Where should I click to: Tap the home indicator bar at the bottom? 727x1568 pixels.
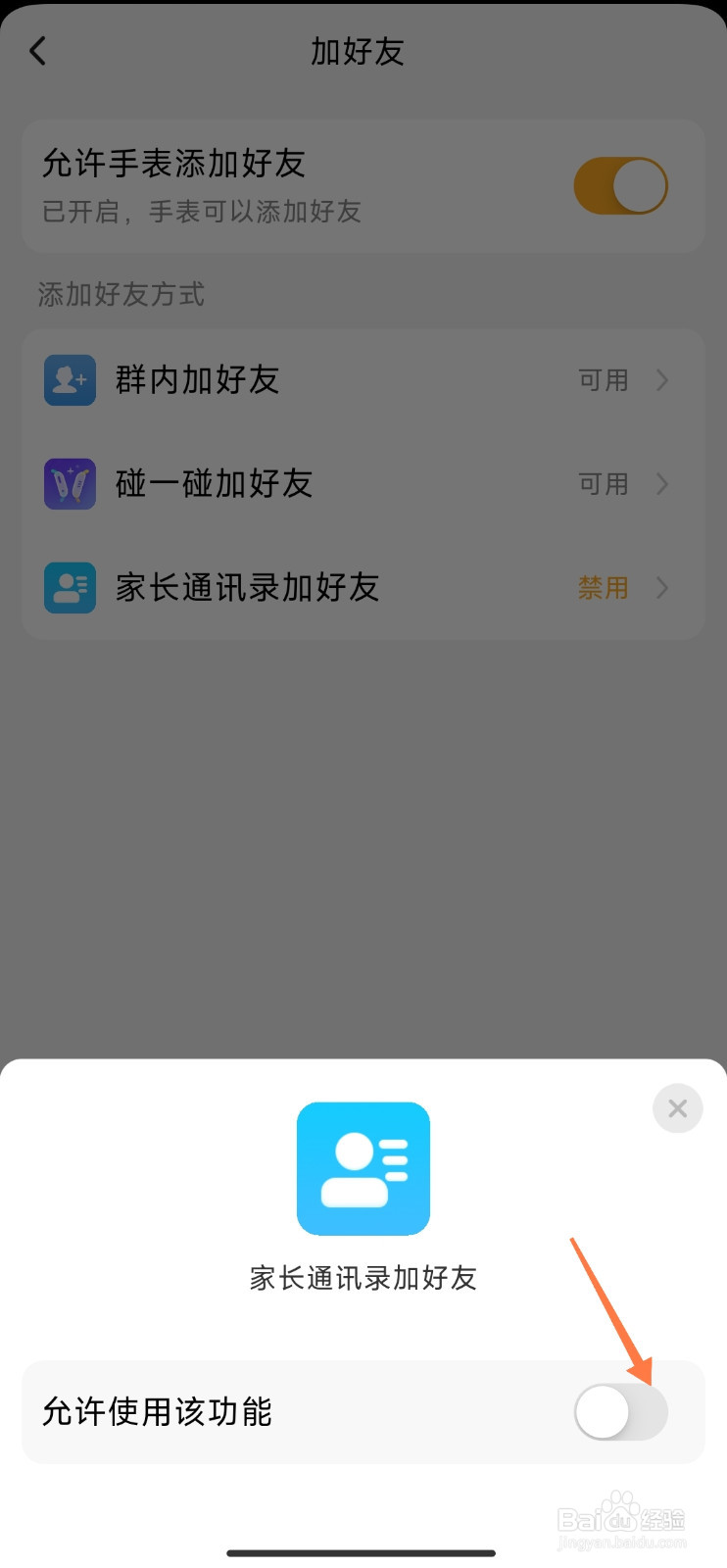pyautogui.click(x=363, y=1553)
